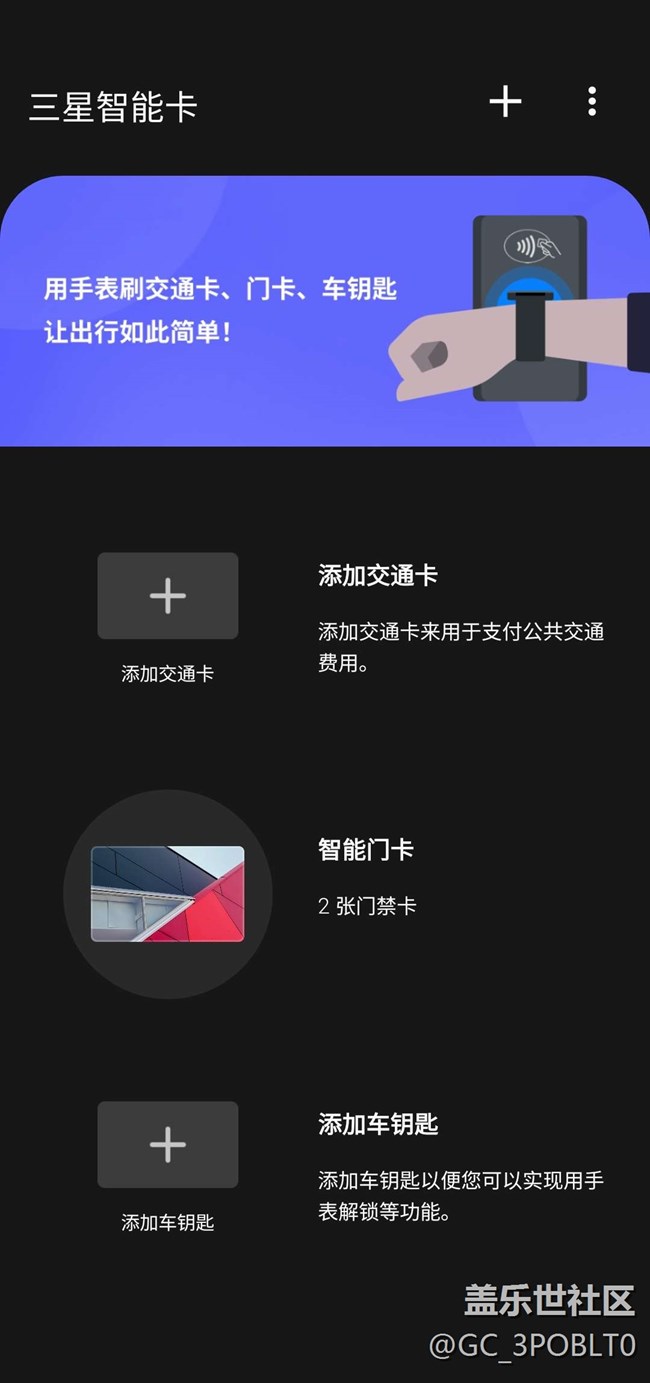Open the three-dot overflow menu
650x1383 pixels.
click(x=592, y=101)
